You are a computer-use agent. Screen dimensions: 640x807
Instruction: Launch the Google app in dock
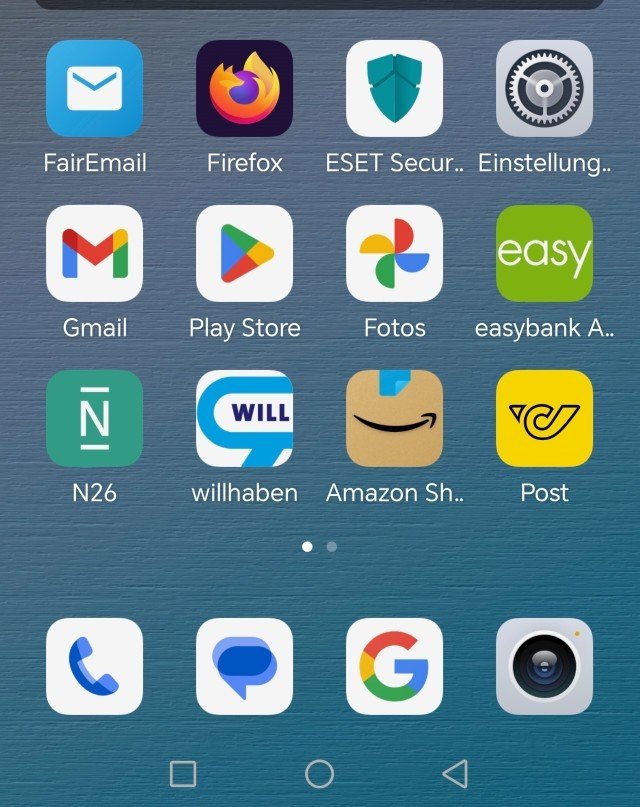pos(394,666)
